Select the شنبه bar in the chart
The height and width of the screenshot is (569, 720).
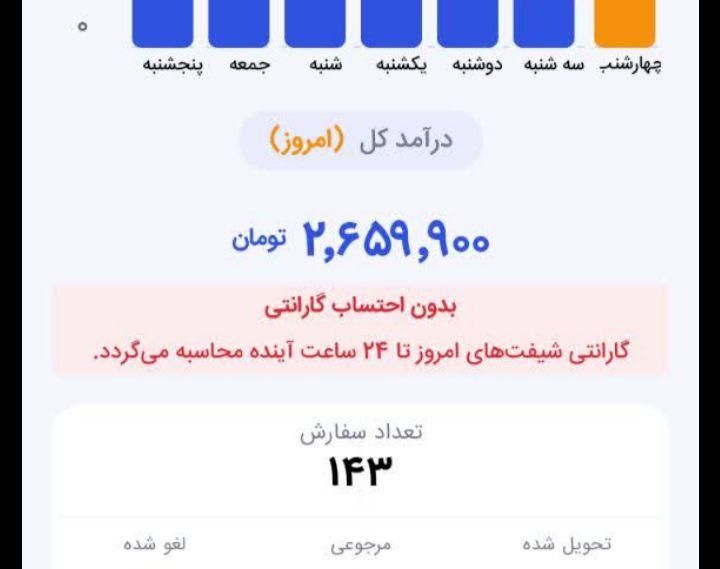[315, 23]
